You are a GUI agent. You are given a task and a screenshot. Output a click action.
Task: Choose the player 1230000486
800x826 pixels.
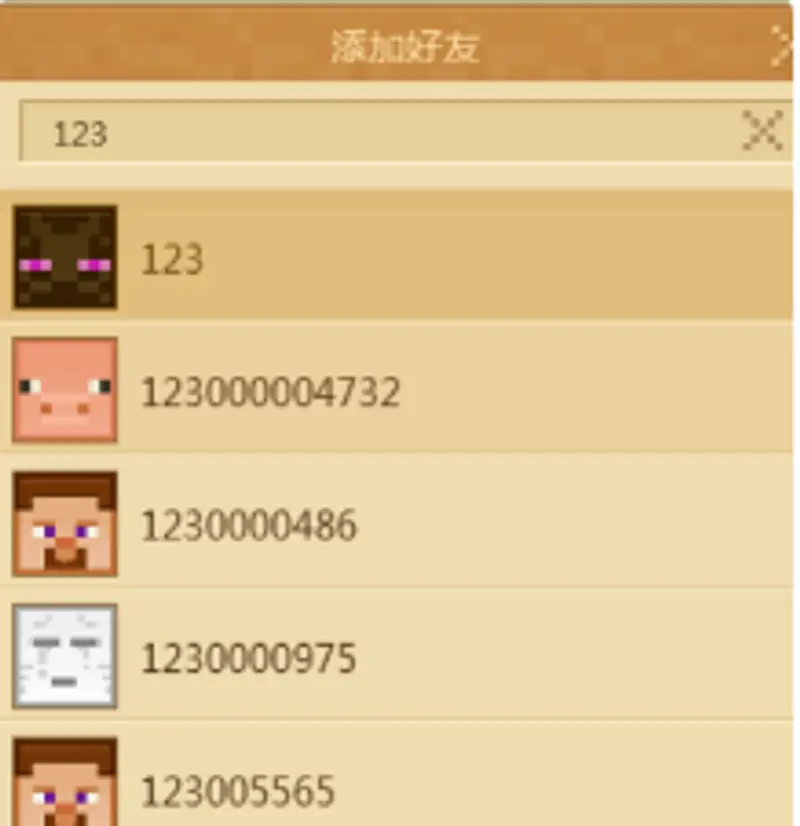coord(400,524)
